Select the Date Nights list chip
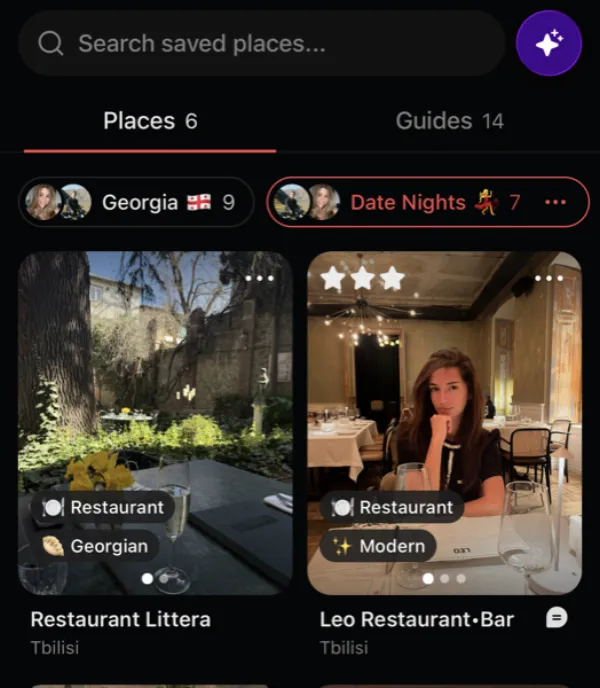Viewport: 600px width, 688px height. pos(410,202)
